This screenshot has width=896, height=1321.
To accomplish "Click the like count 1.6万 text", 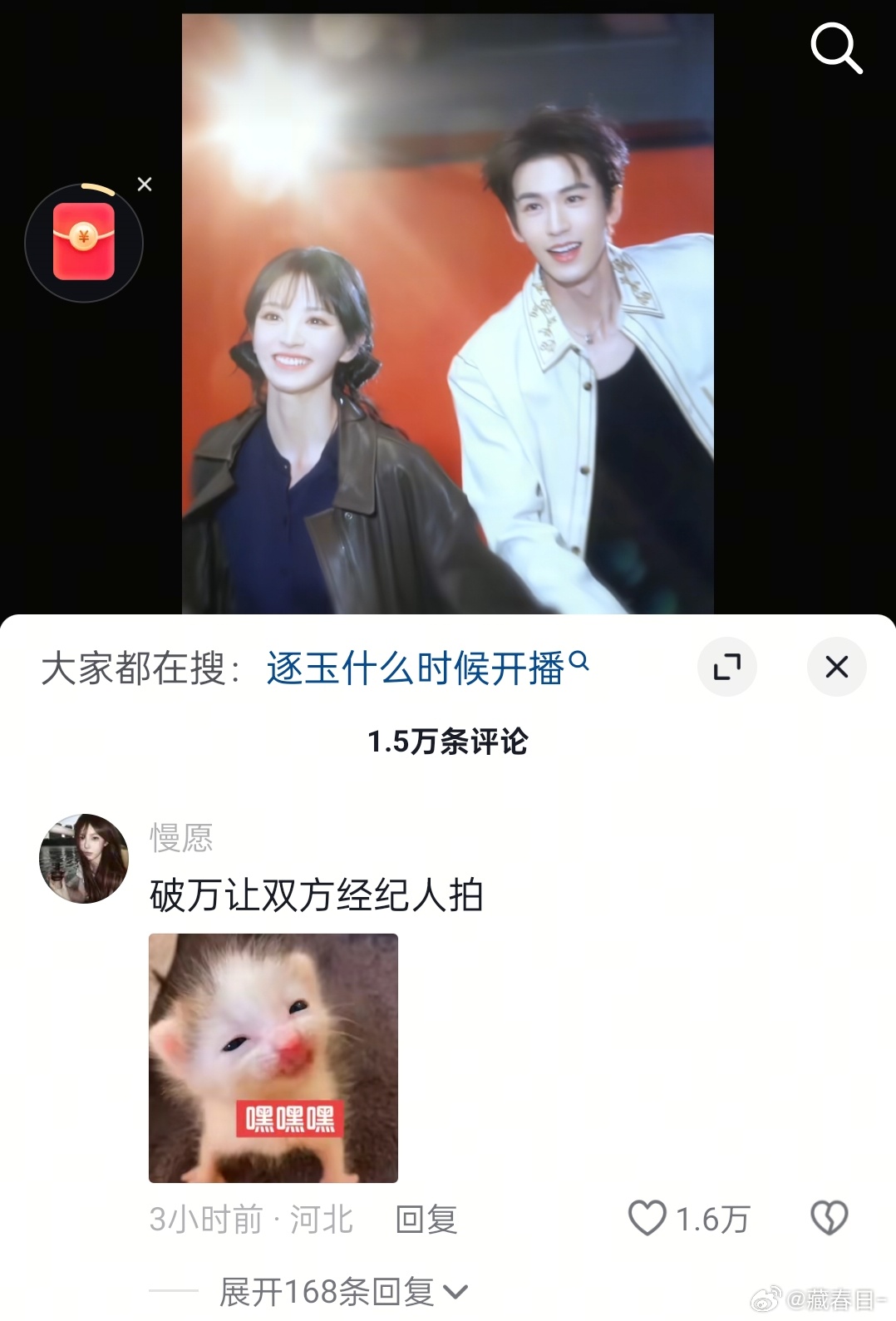I will pyautogui.click(x=711, y=1220).
